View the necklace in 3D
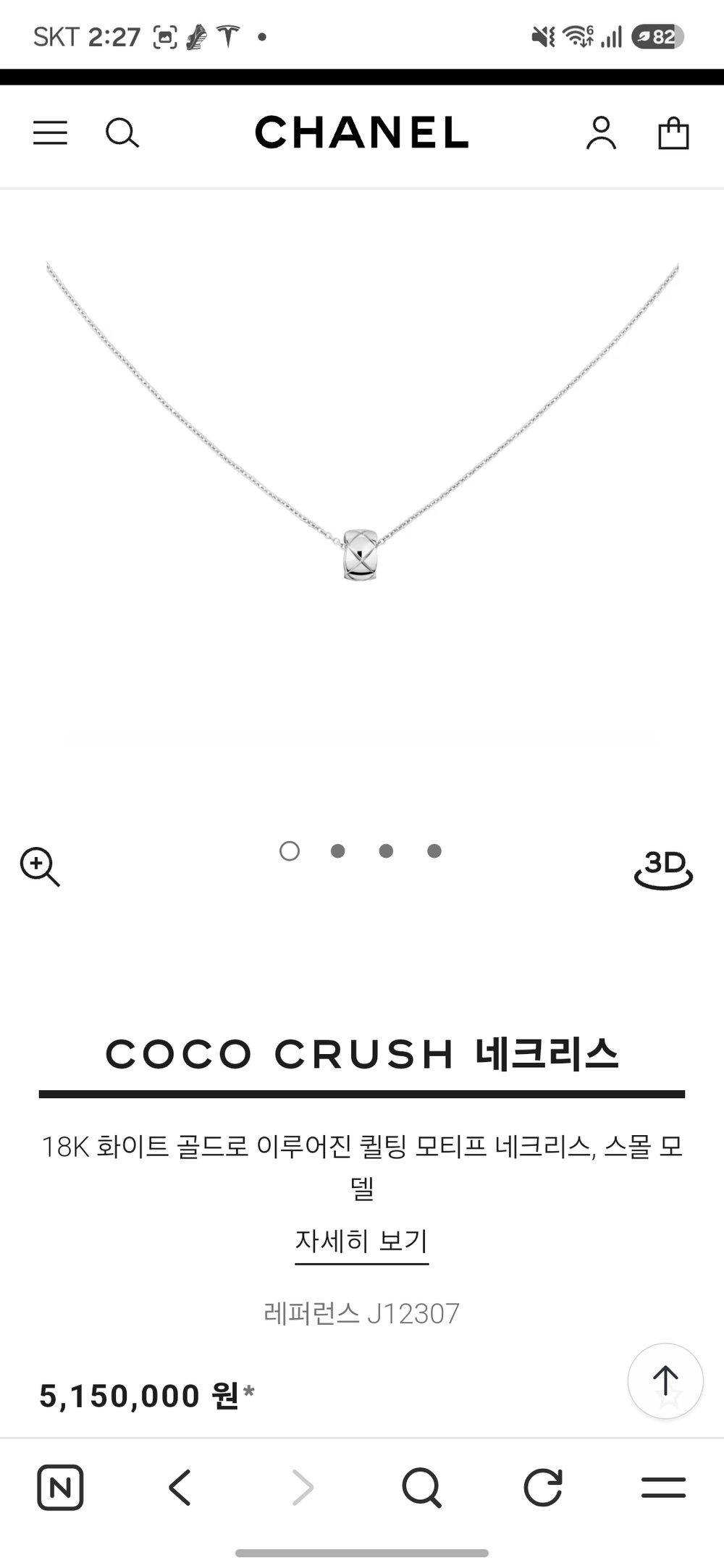Image resolution: width=724 pixels, height=1568 pixels. pyautogui.click(x=663, y=869)
